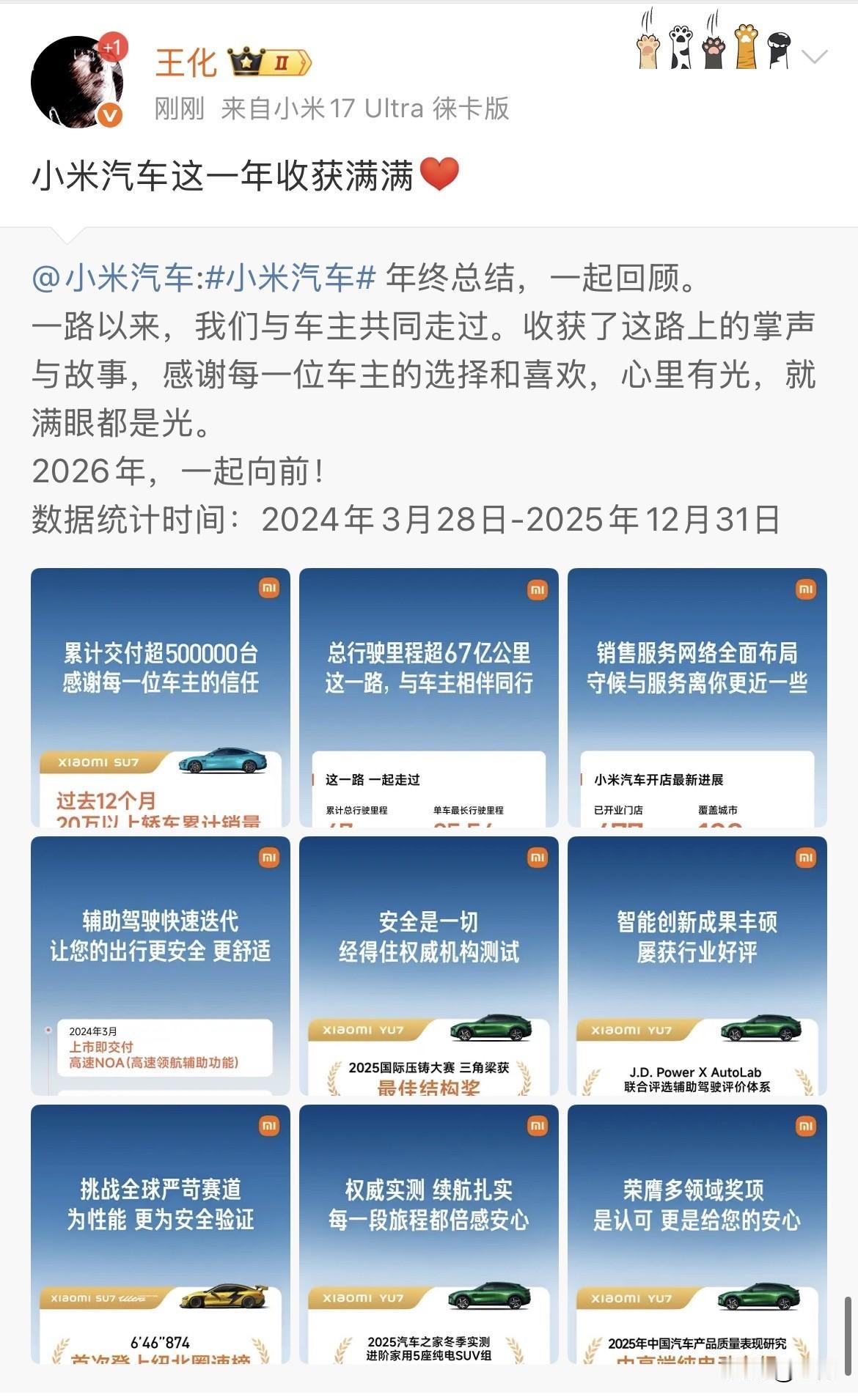Click the arrow tip on the VIP badge
Viewport: 858px width, 1400px height.
tap(307, 62)
